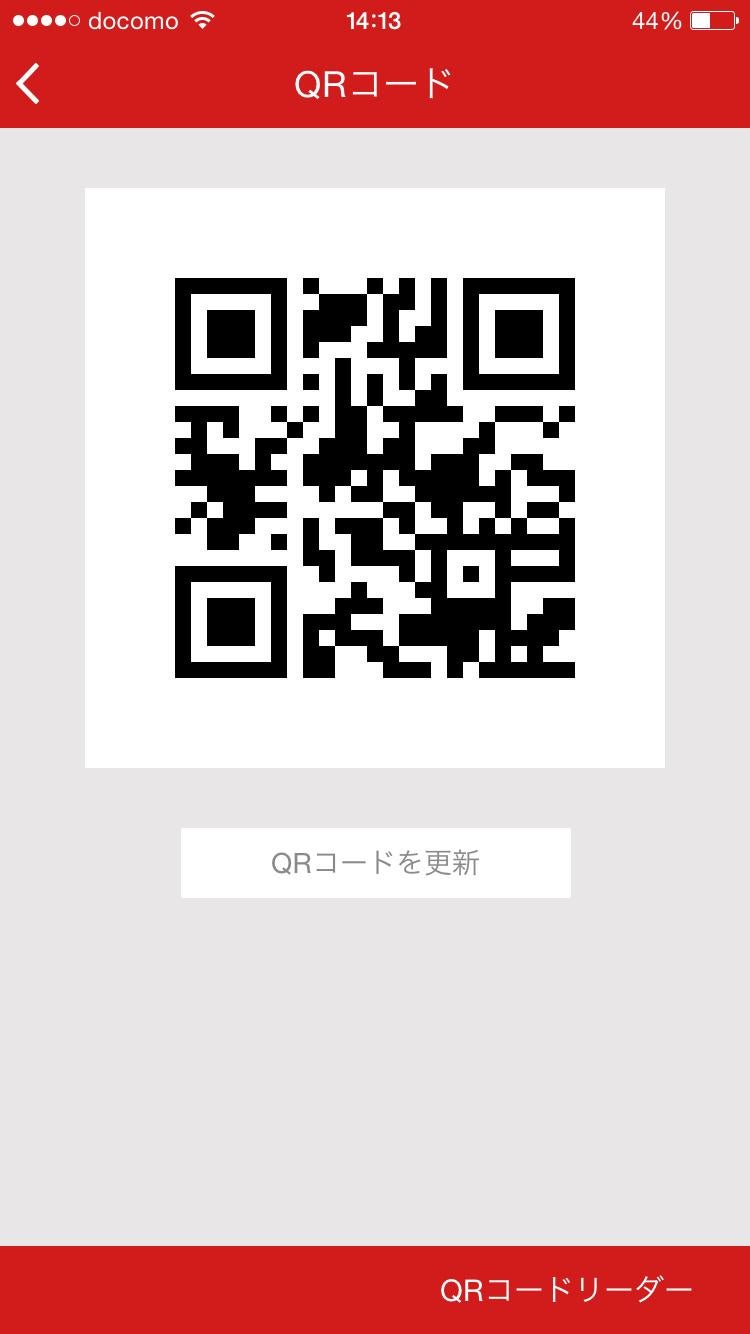Tap the white card containing the QR code

click(x=375, y=476)
